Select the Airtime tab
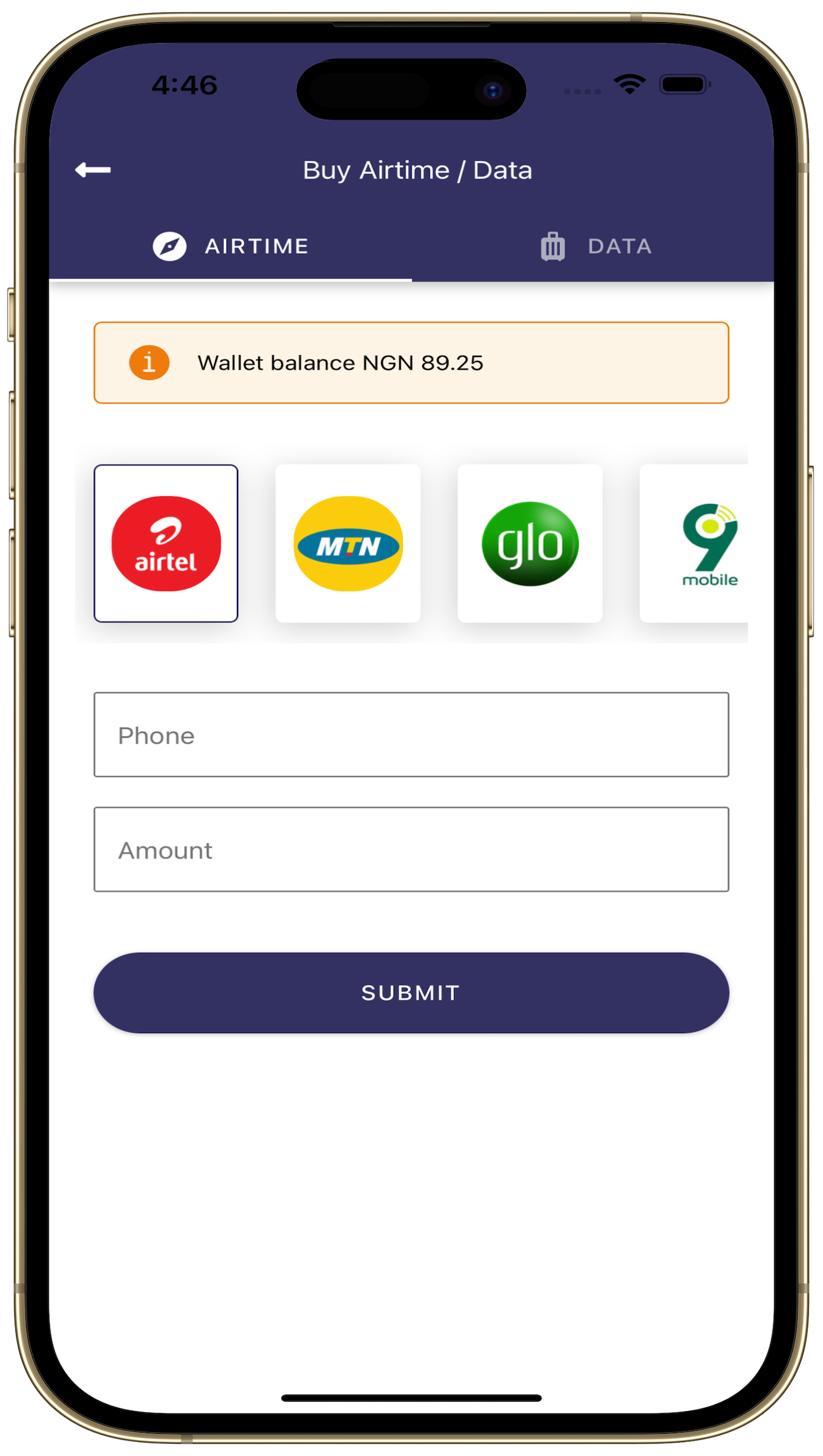823x1456 pixels. click(x=231, y=246)
